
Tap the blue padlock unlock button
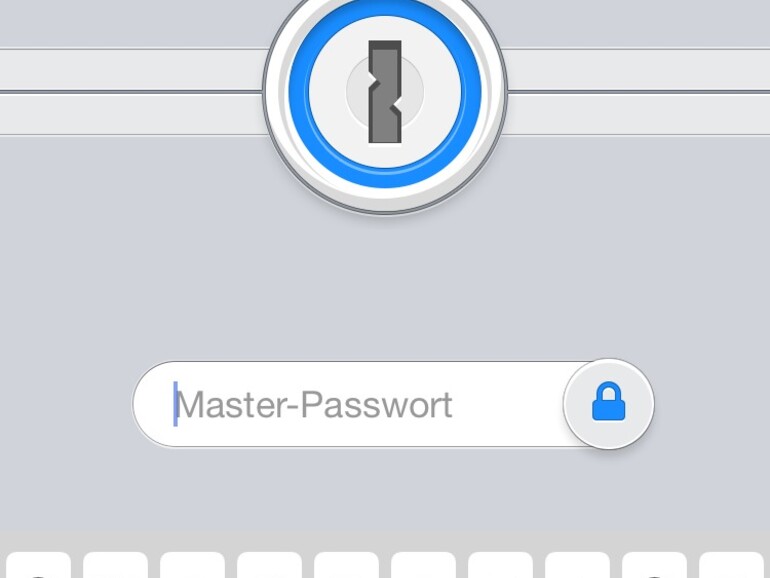(608, 404)
